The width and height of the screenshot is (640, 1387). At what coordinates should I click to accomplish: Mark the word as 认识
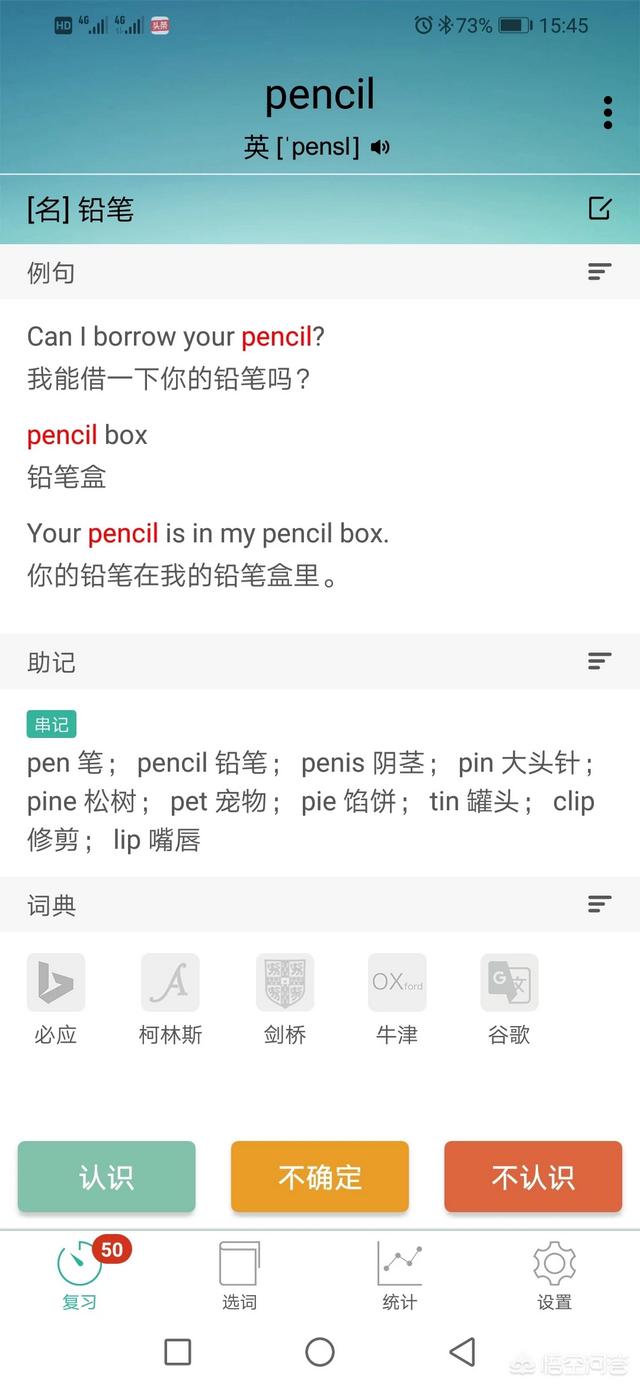(106, 1177)
